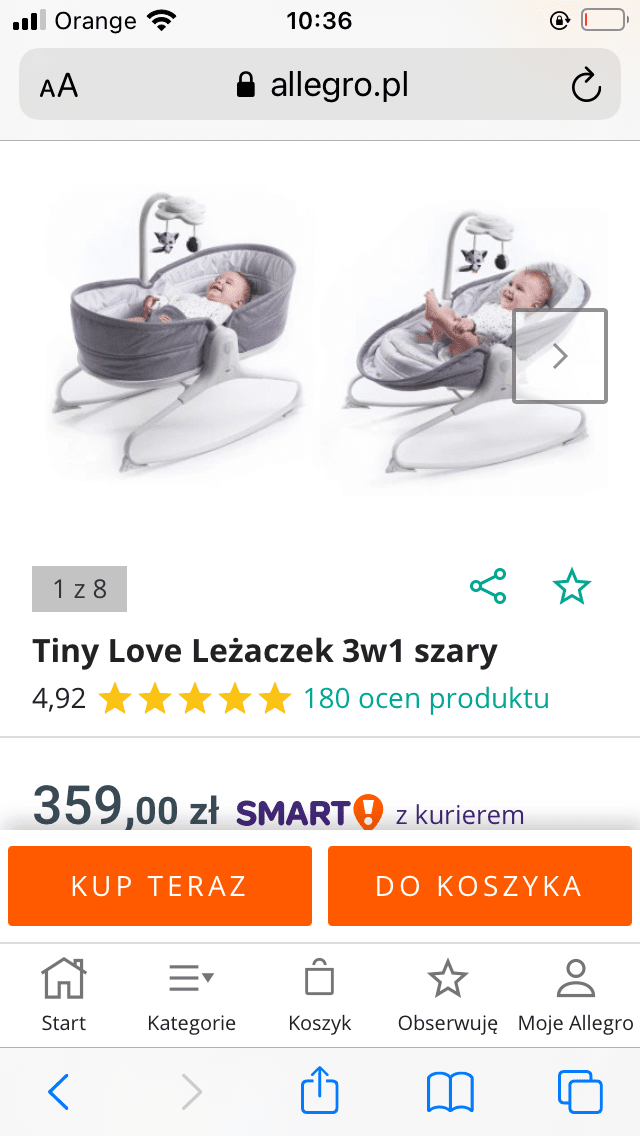
Task: Open the Safari text size AA menu
Action: (x=59, y=86)
